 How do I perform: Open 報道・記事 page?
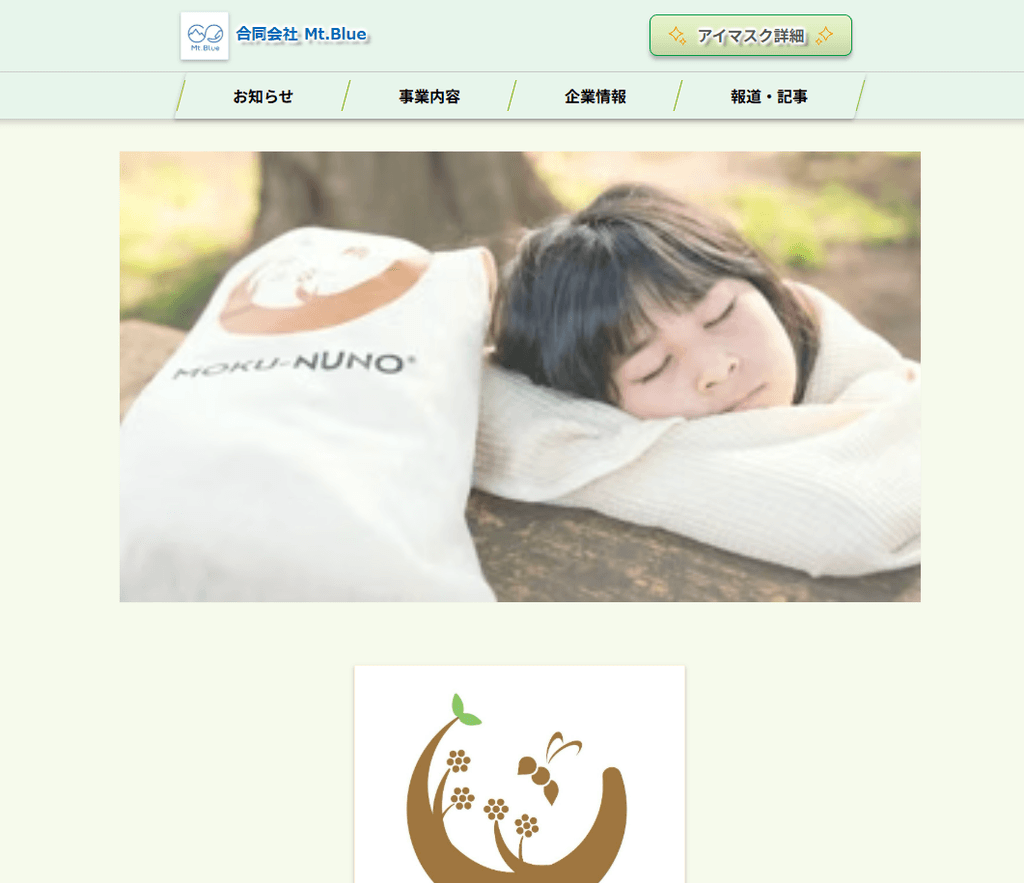click(769, 97)
